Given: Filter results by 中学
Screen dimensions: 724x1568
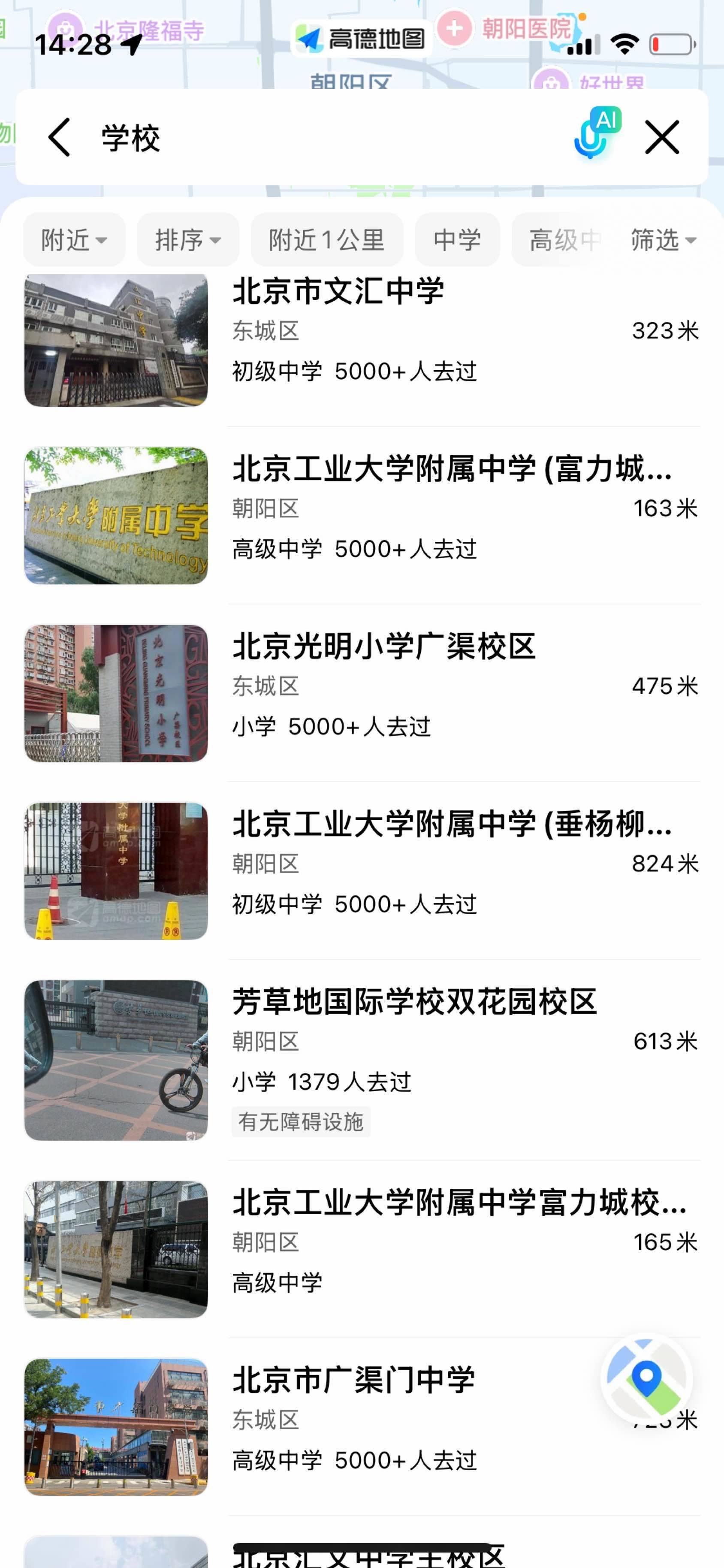Looking at the screenshot, I should click(x=457, y=240).
